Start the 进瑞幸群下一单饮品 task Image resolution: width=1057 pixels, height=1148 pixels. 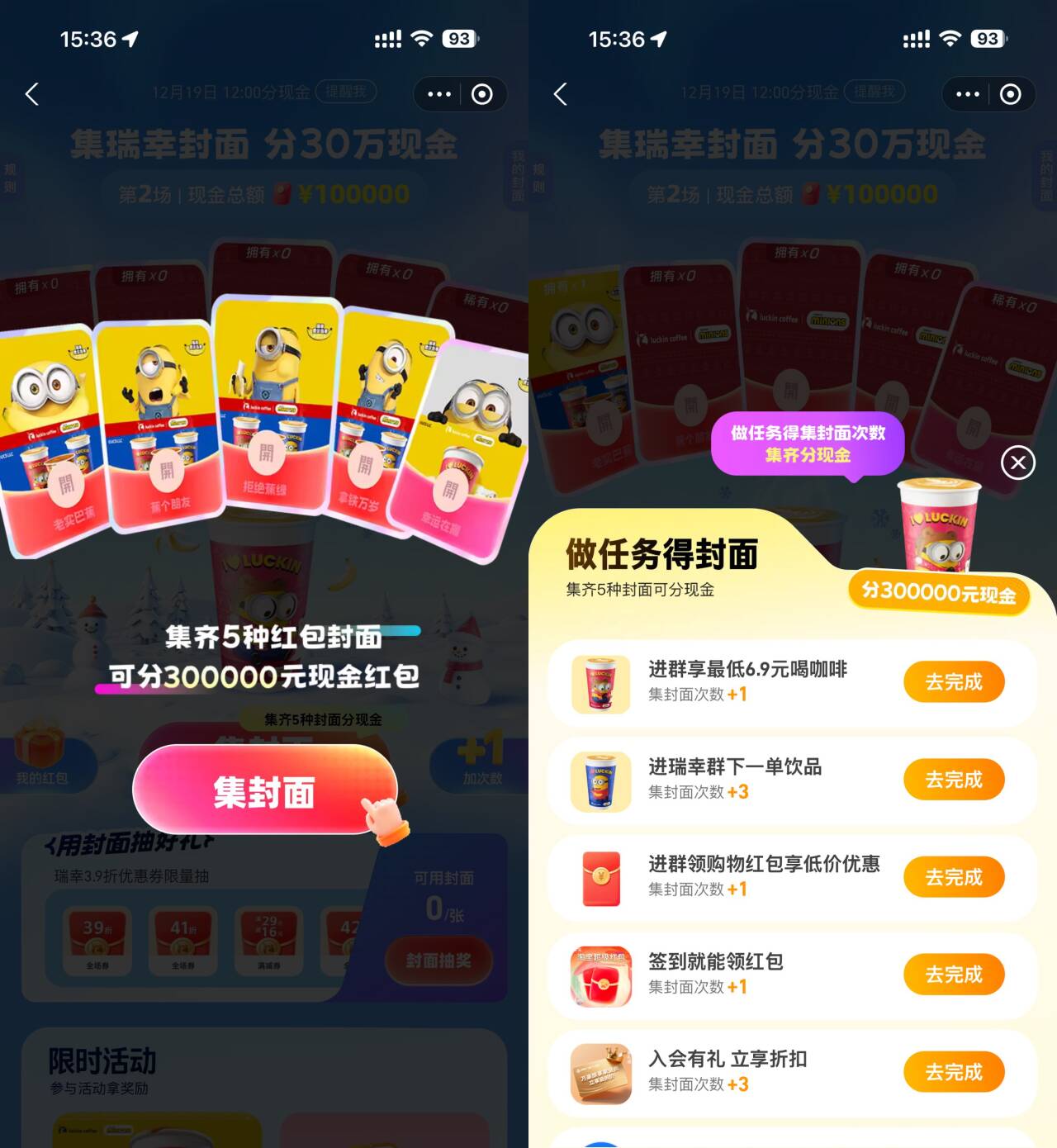pyautogui.click(x=953, y=780)
